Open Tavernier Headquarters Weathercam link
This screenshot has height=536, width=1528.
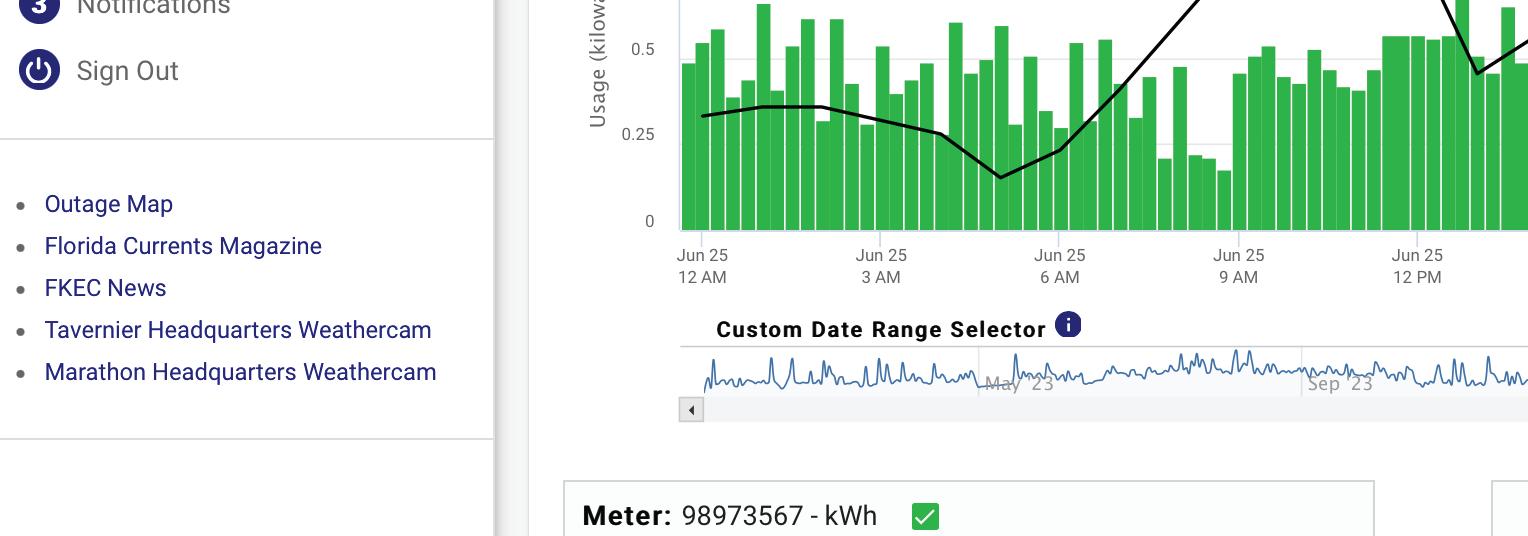238,330
